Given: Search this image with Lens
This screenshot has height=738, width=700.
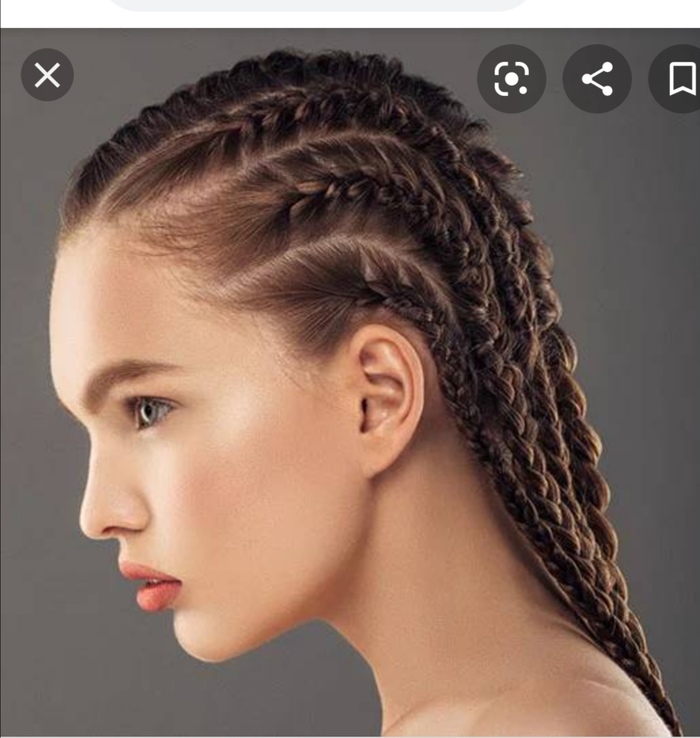Looking at the screenshot, I should click(511, 79).
